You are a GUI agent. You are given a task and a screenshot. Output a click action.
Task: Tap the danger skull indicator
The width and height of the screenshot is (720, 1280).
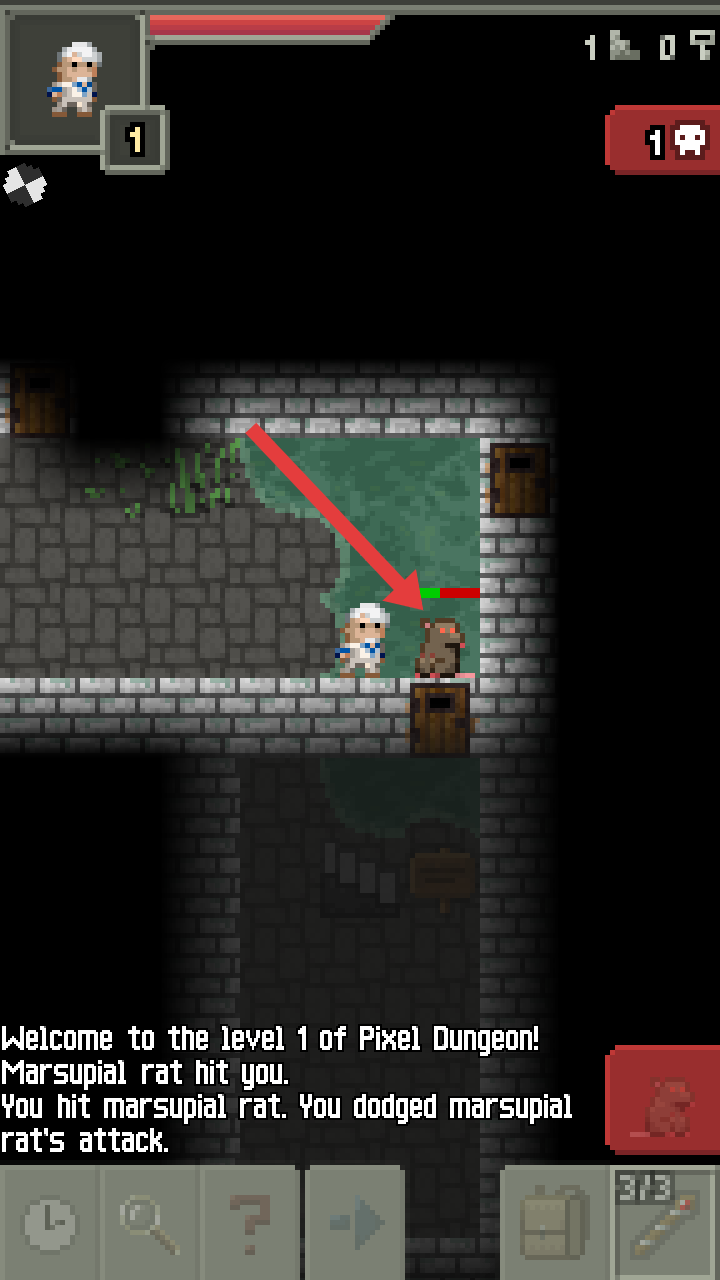[x=664, y=141]
